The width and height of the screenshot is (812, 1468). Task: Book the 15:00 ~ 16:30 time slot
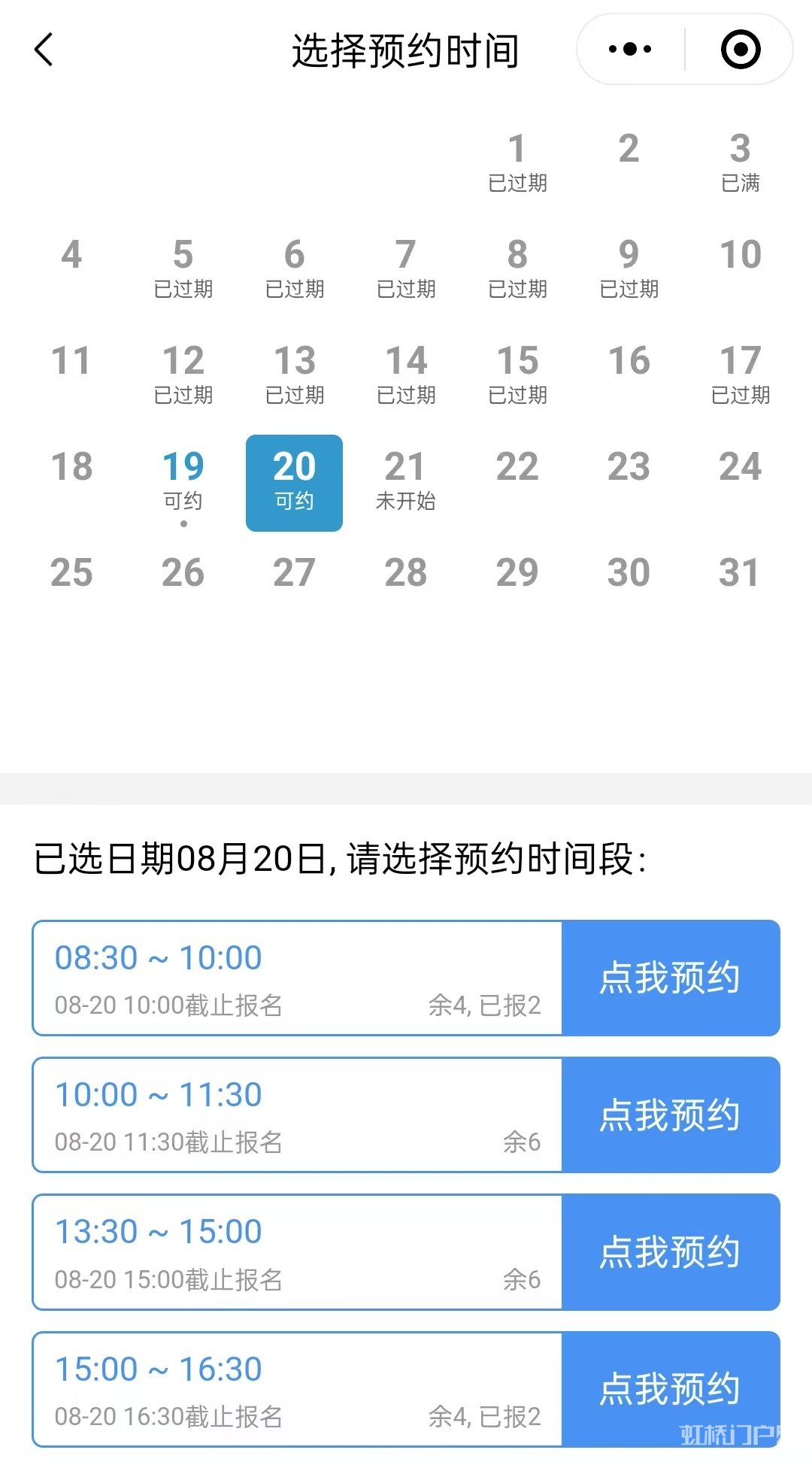[x=670, y=1388]
